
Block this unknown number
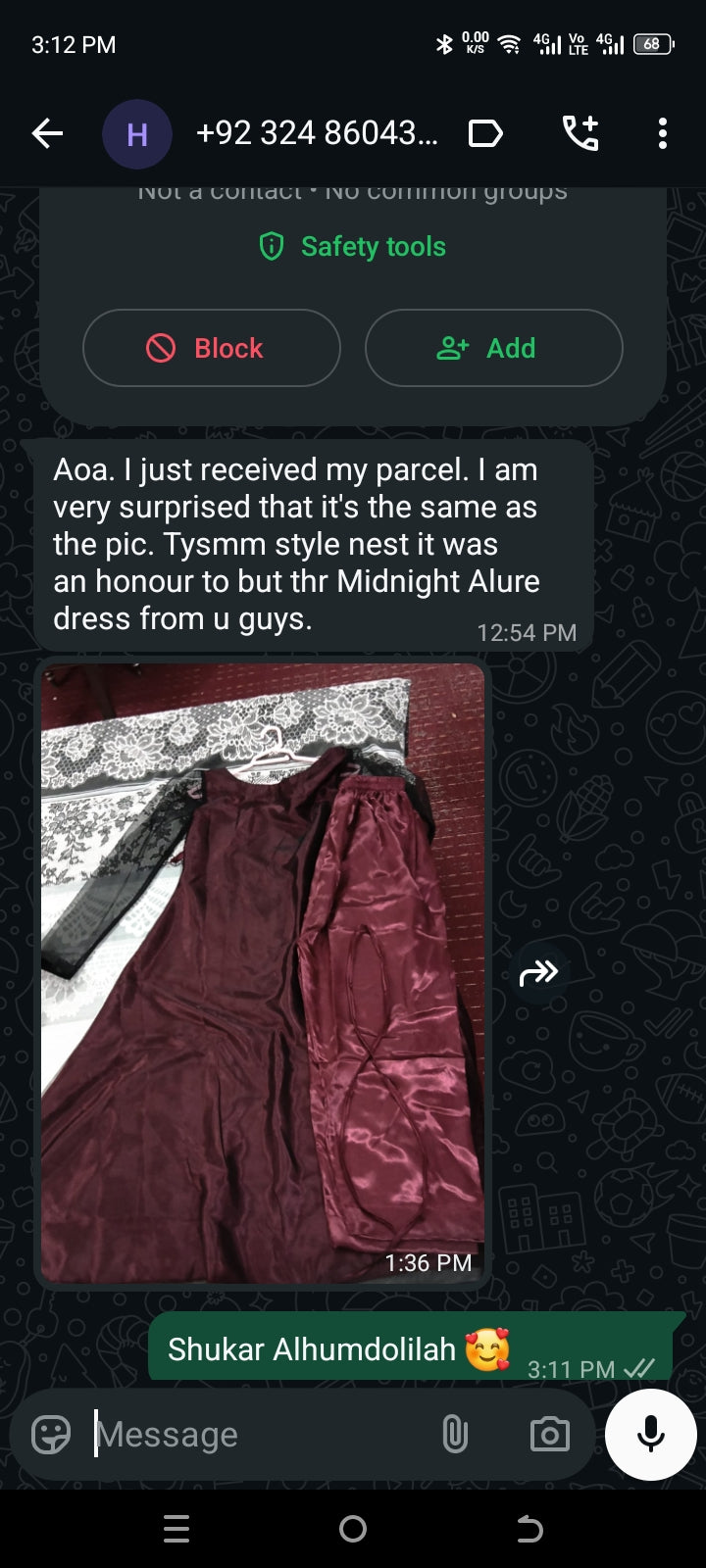coord(211,348)
